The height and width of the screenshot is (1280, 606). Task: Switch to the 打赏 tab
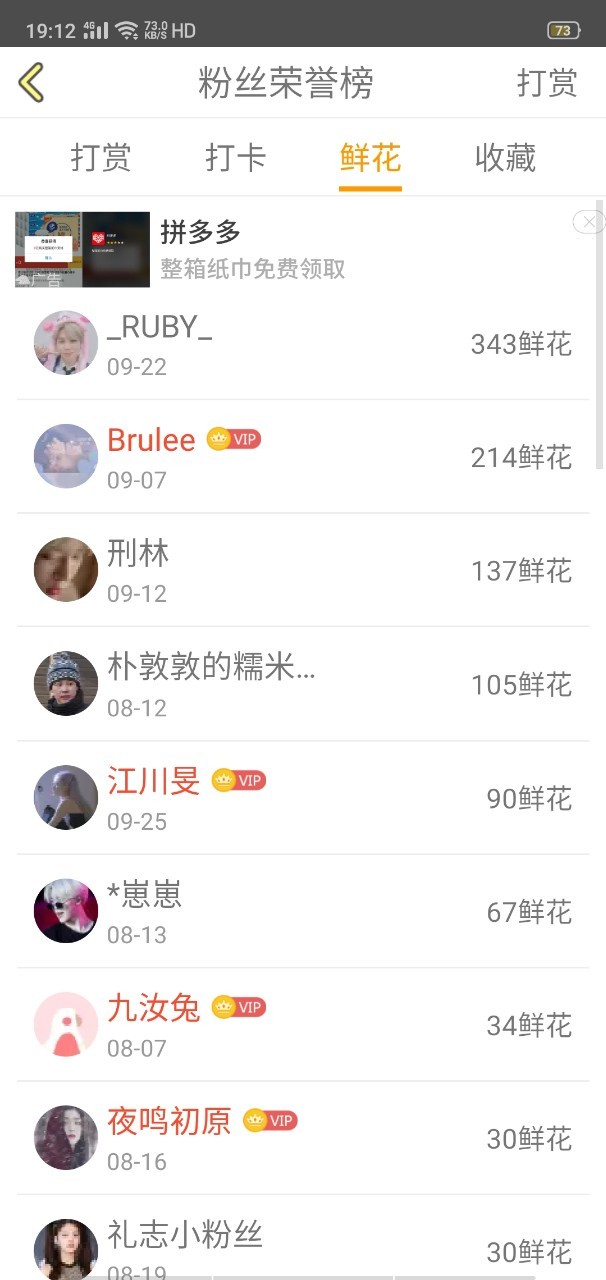pos(101,158)
